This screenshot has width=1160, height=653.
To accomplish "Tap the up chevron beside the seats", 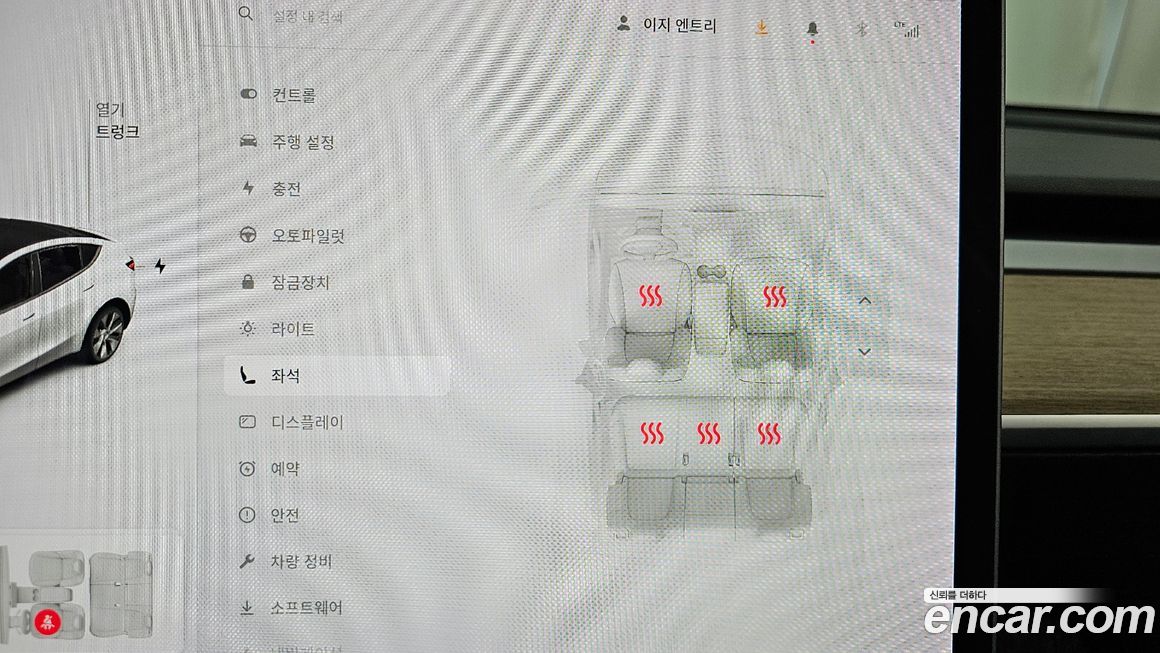I will [865, 301].
